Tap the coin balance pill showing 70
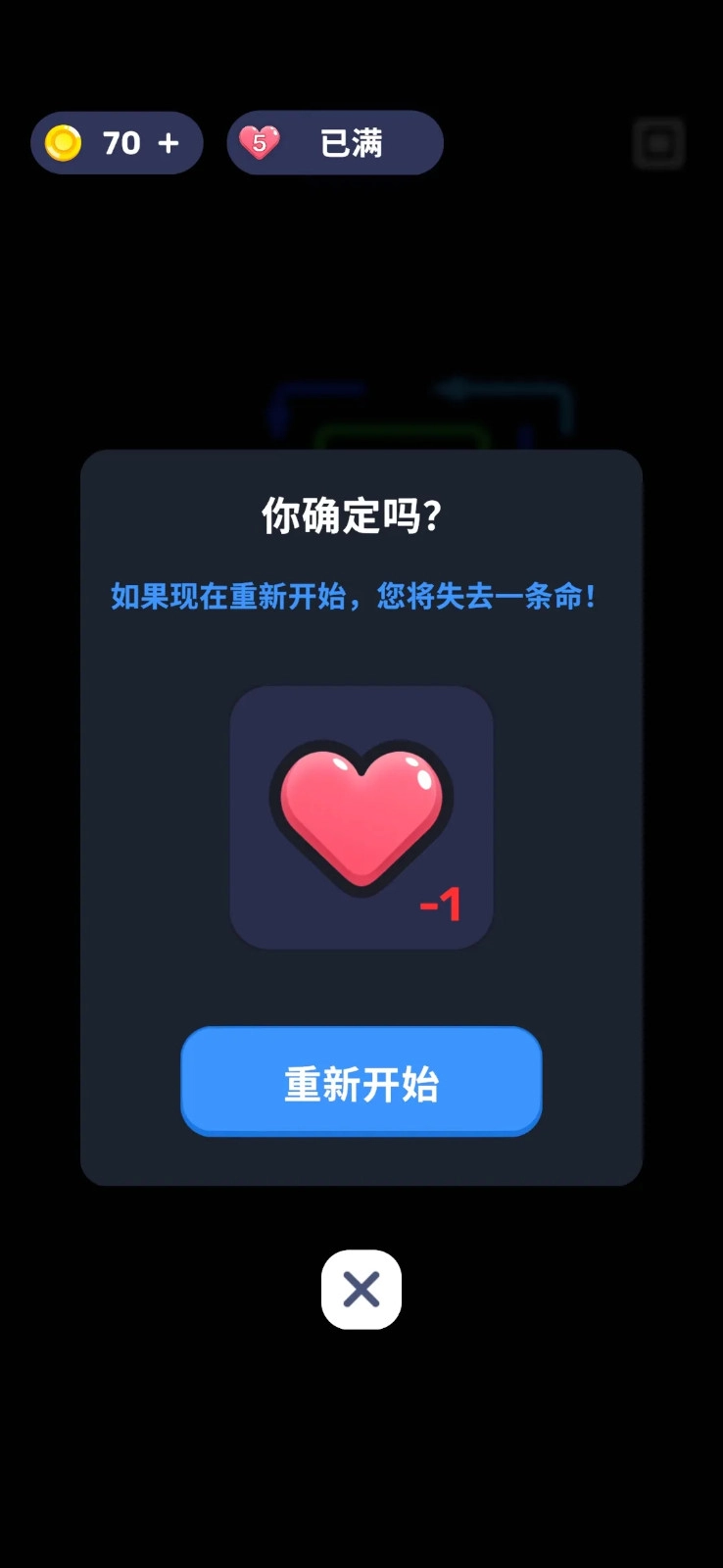723x1568 pixels. pos(117,142)
